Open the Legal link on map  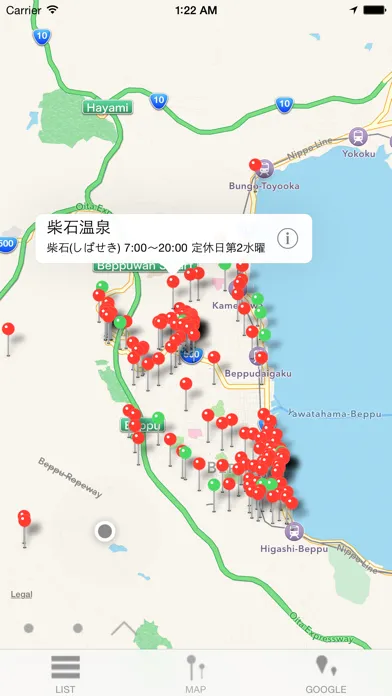(21, 594)
